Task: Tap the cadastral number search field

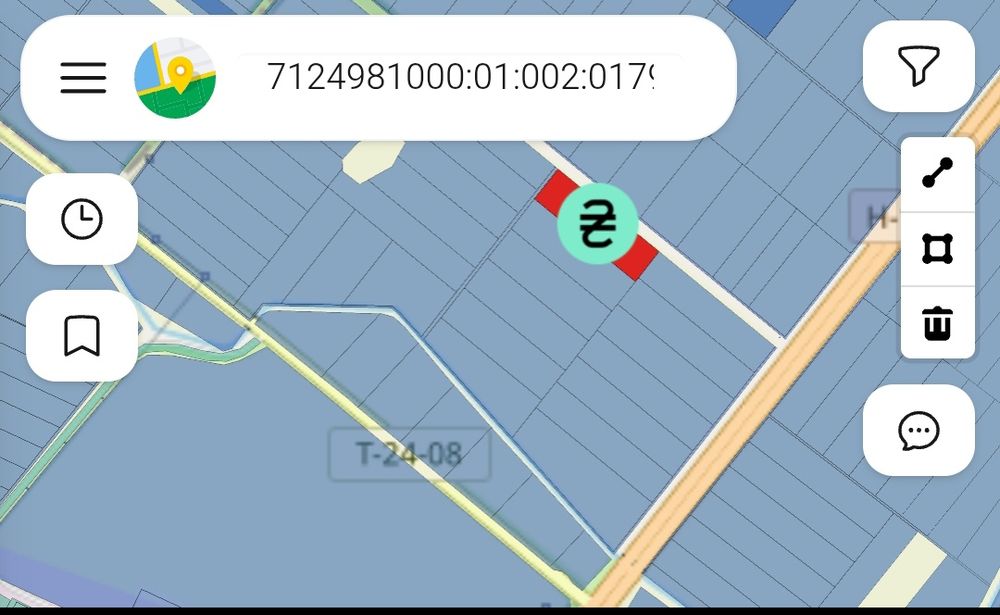Action: coord(460,77)
